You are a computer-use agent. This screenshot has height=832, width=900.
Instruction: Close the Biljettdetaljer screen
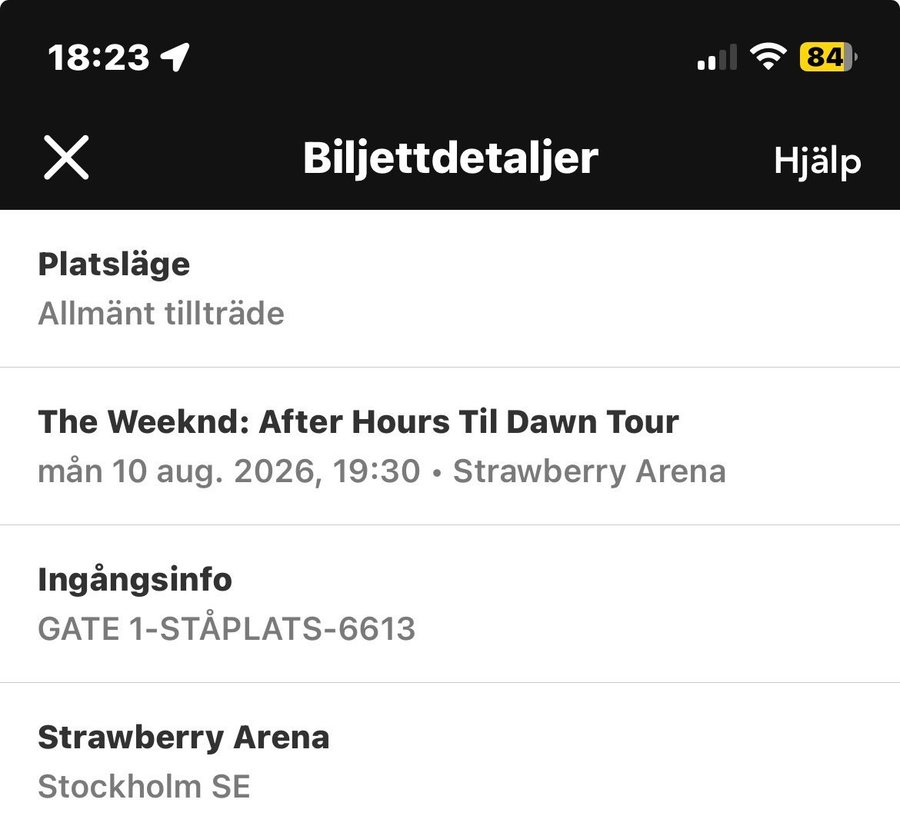pyautogui.click(x=67, y=158)
